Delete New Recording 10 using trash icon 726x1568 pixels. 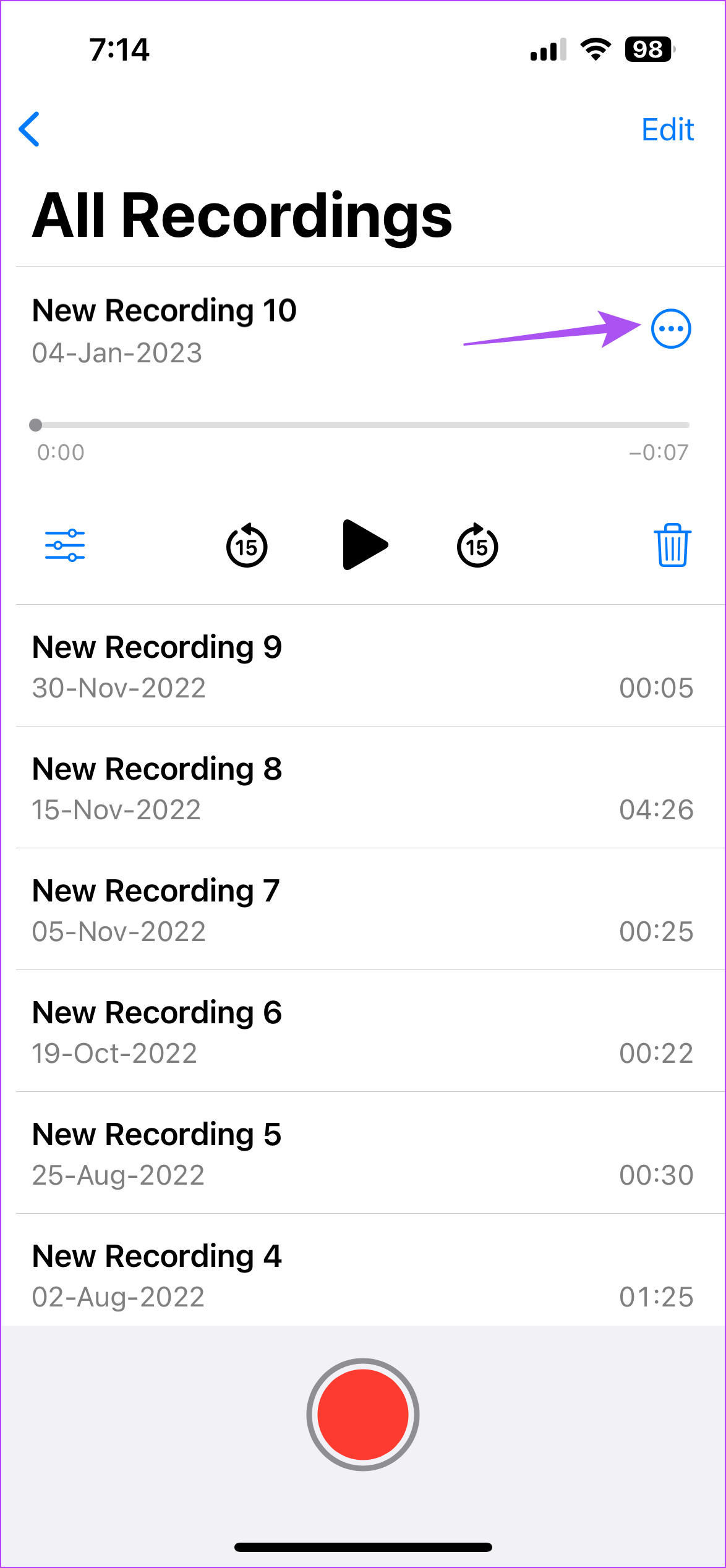coord(672,545)
